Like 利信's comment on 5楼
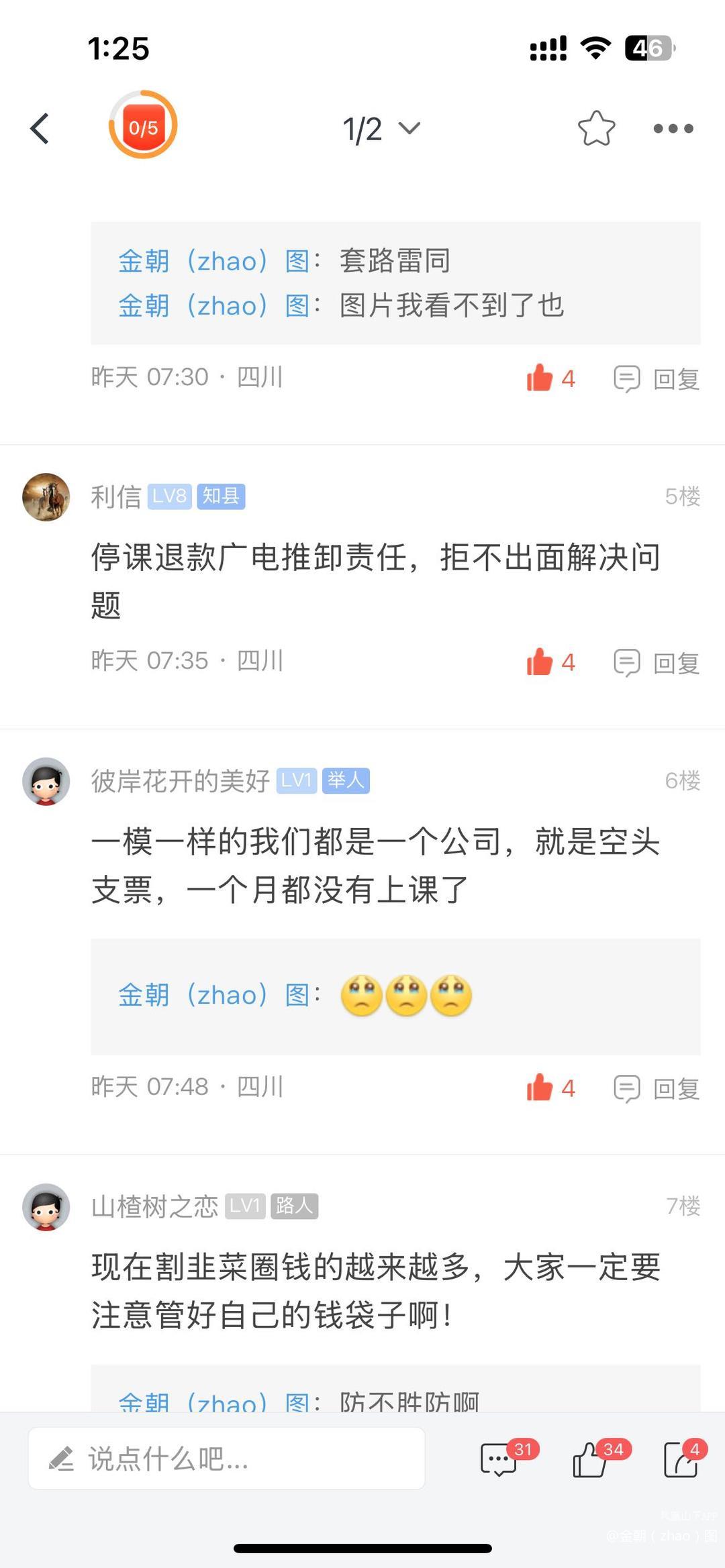Image resolution: width=725 pixels, height=1568 pixels. click(549, 662)
